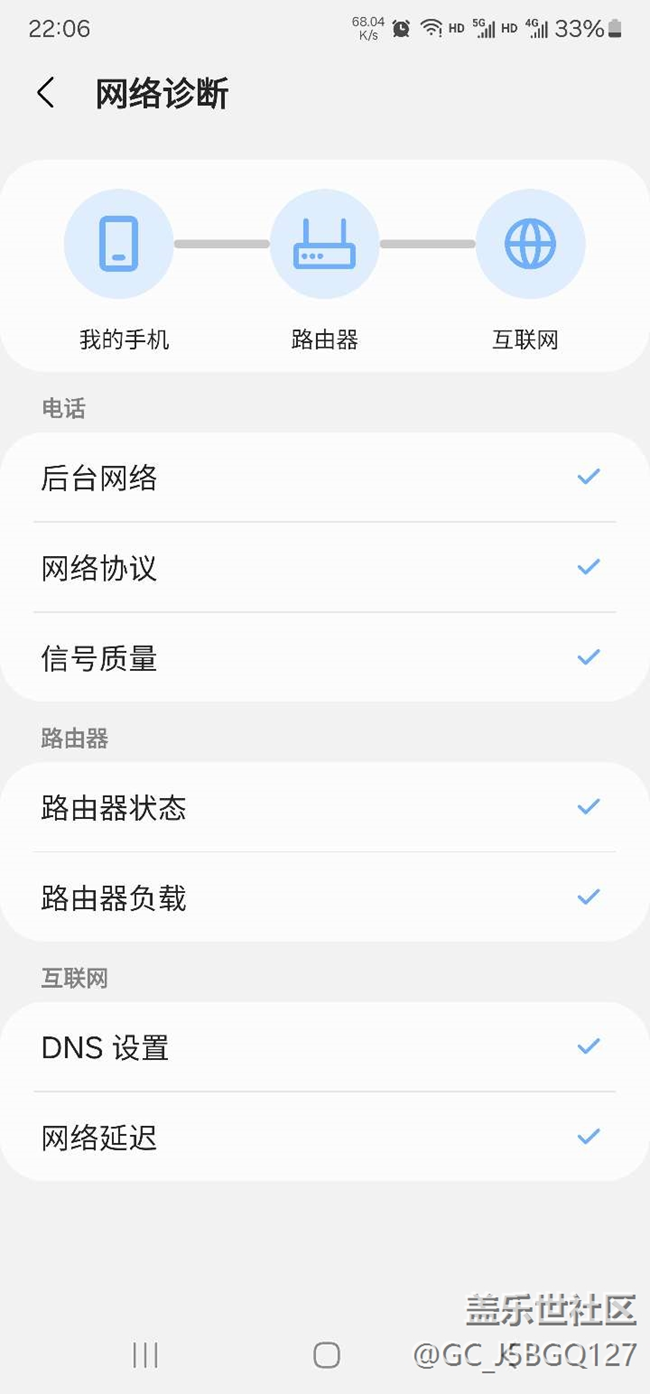The height and width of the screenshot is (1394, 650).
Task: Open the 网络延迟 row
Action: click(325, 1137)
